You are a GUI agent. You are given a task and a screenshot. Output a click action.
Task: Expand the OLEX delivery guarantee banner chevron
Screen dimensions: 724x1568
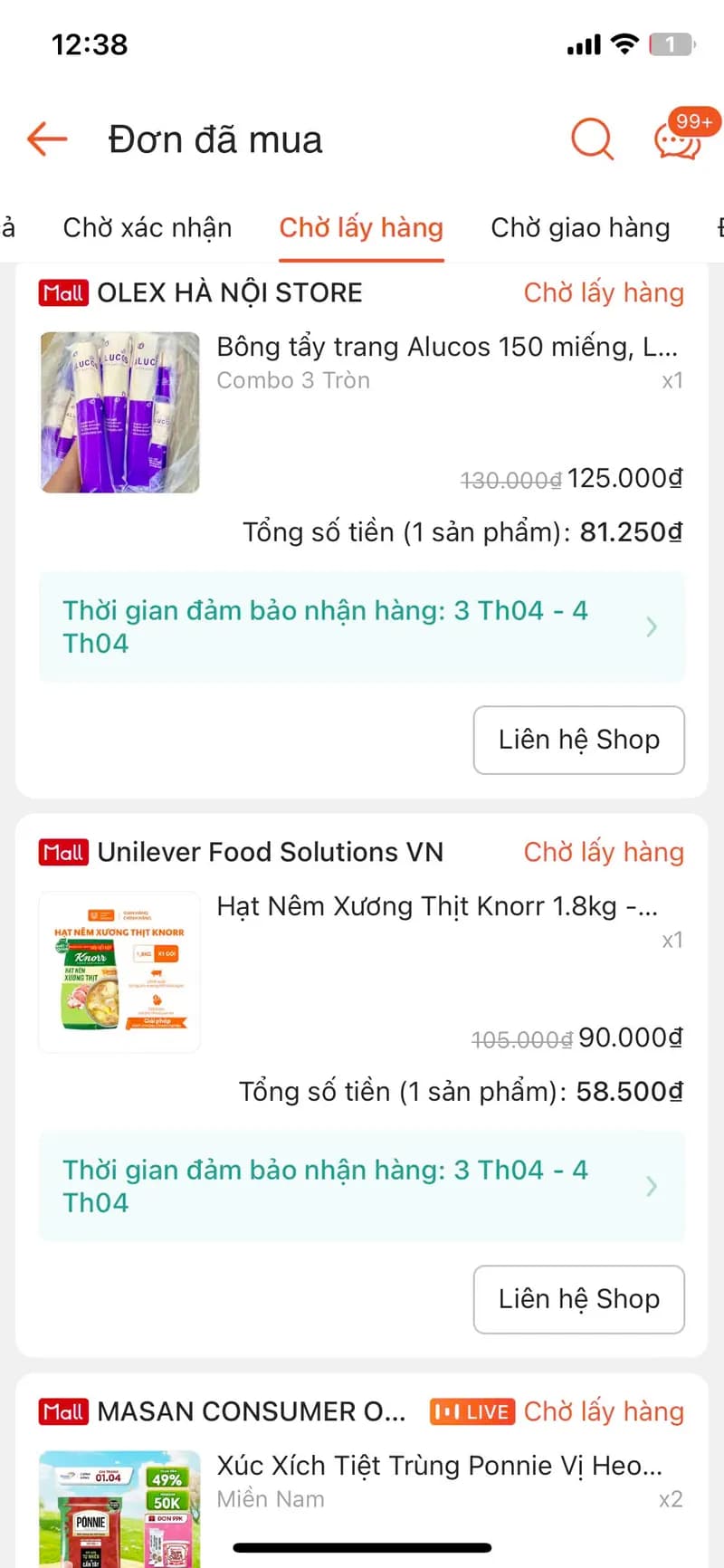tap(651, 627)
